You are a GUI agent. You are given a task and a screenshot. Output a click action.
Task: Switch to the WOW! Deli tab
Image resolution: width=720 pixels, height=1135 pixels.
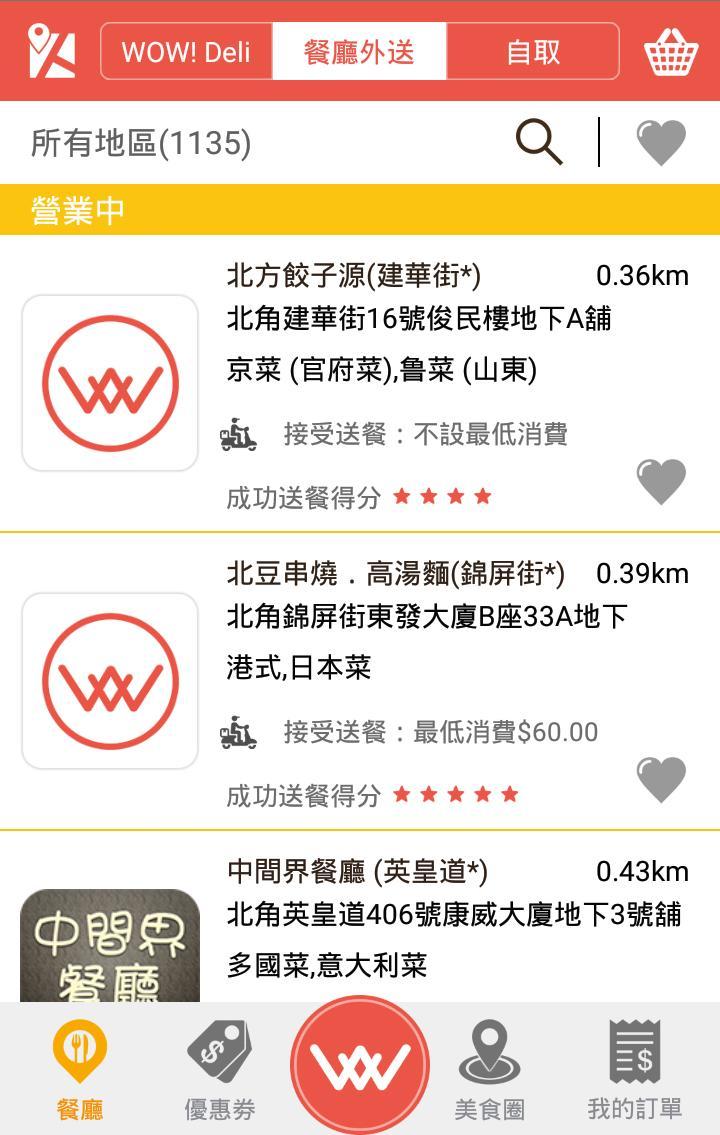pyautogui.click(x=186, y=51)
